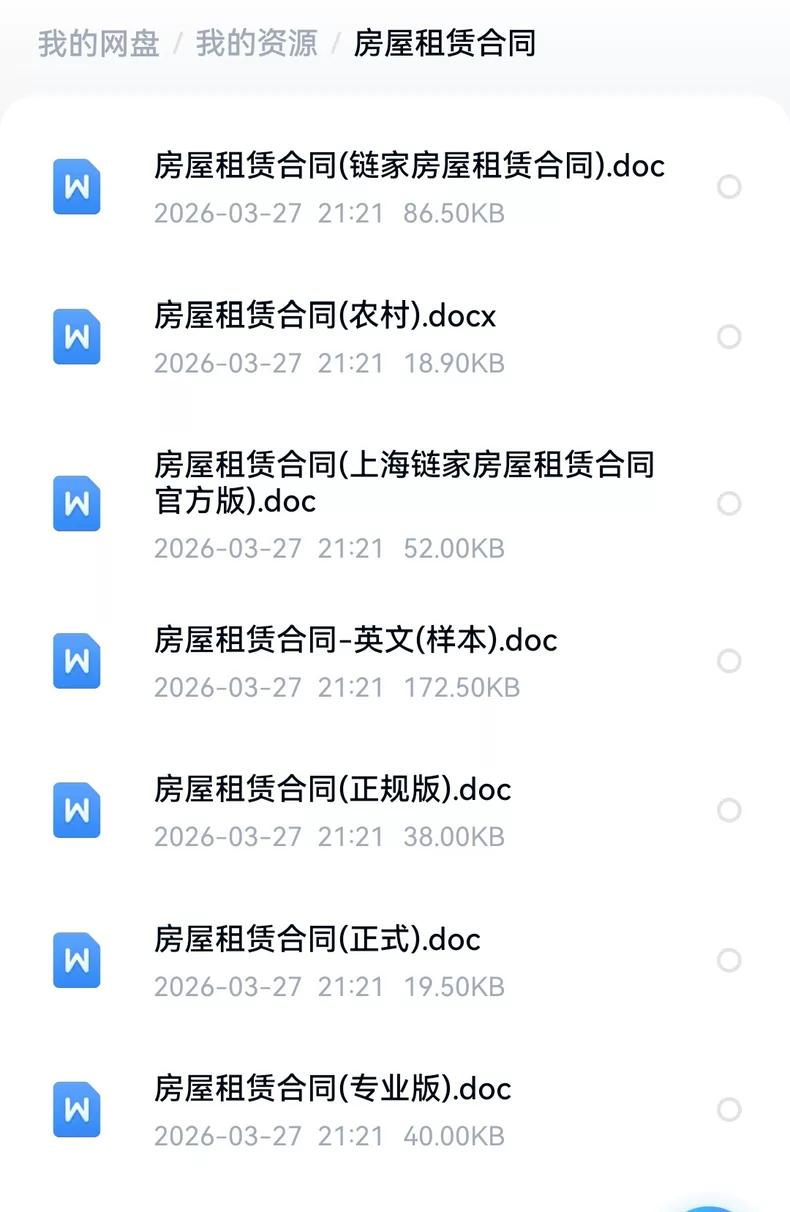
Task: Open 房屋租赁合同(正规版).doc file
Action: coord(332,789)
